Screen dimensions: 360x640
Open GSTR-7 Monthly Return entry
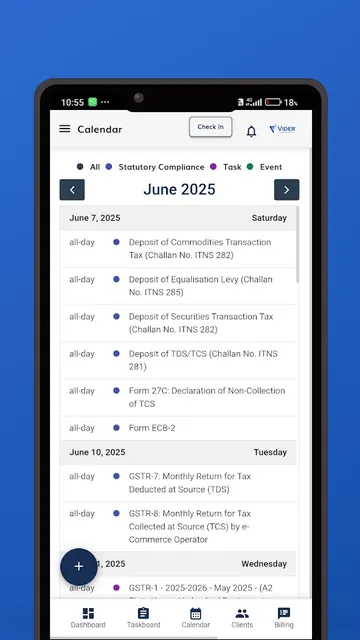click(178, 483)
